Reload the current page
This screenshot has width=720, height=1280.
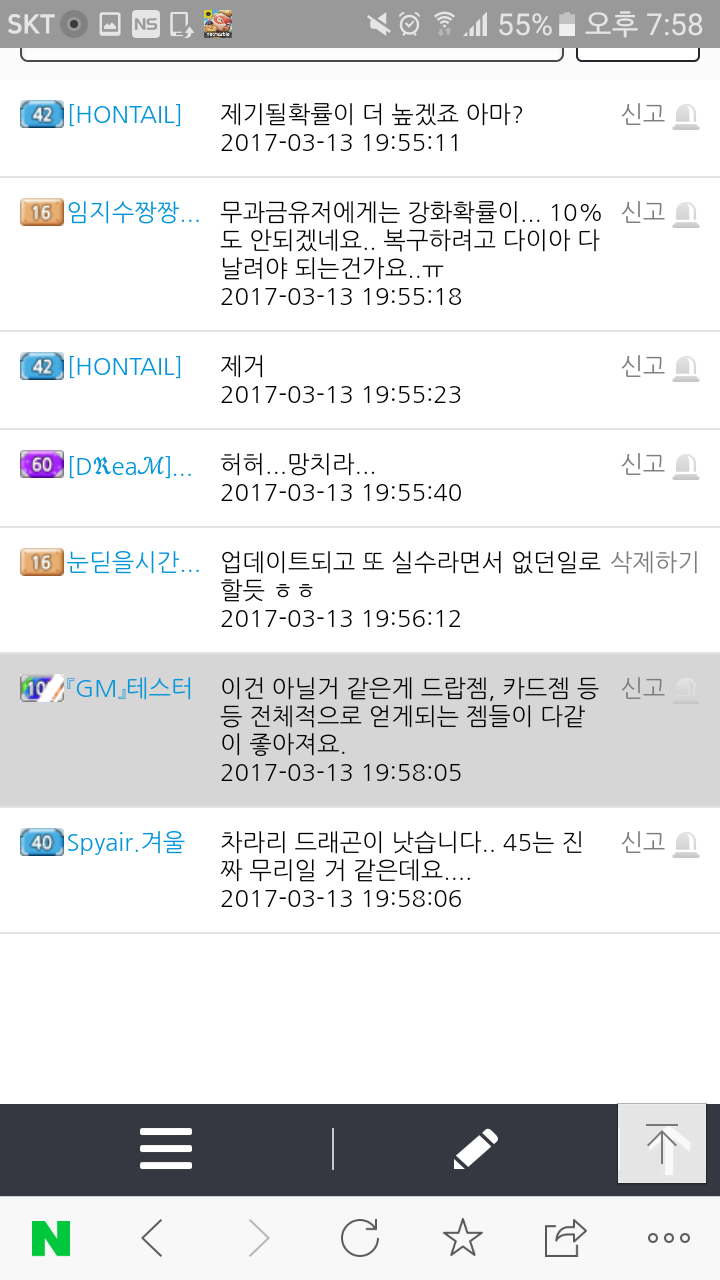pyautogui.click(x=359, y=1238)
